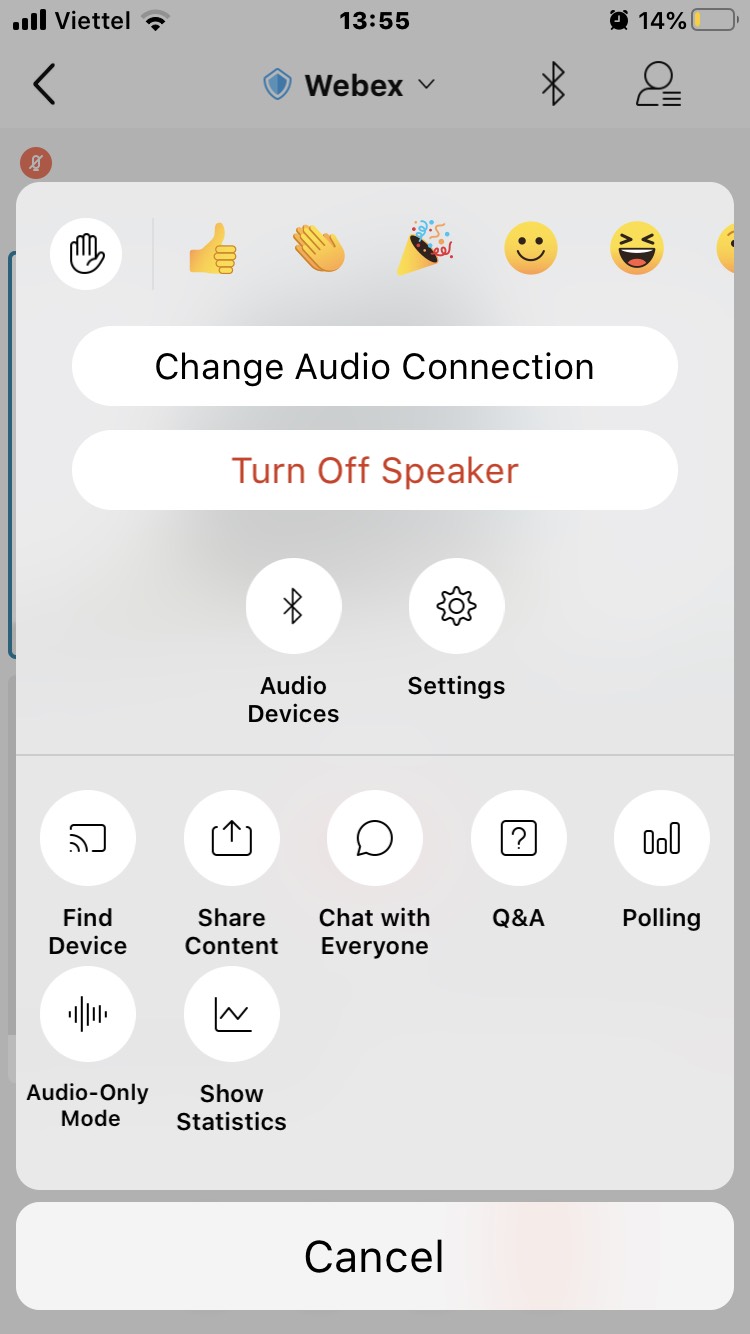This screenshot has height=1334, width=750.
Task: Open Chat with Everyone
Action: pos(374,838)
